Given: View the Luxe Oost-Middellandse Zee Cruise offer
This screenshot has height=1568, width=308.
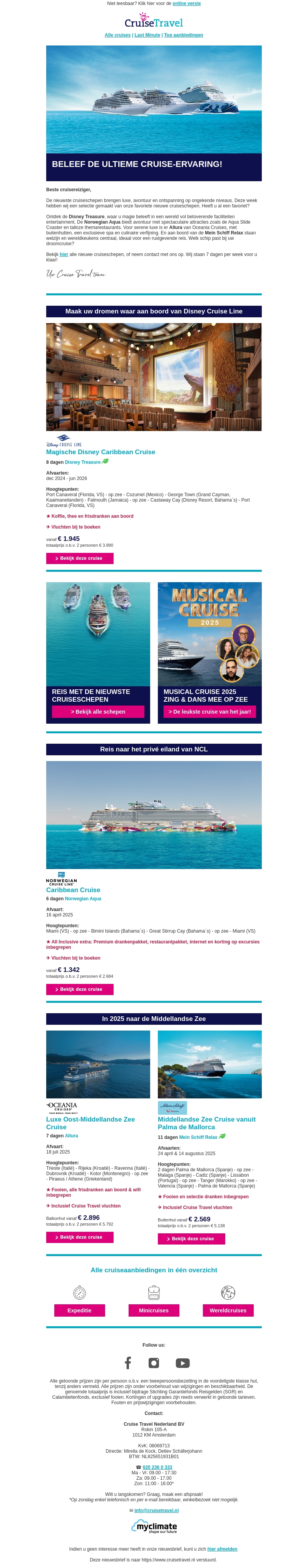Looking at the screenshot, I should click(80, 1237).
